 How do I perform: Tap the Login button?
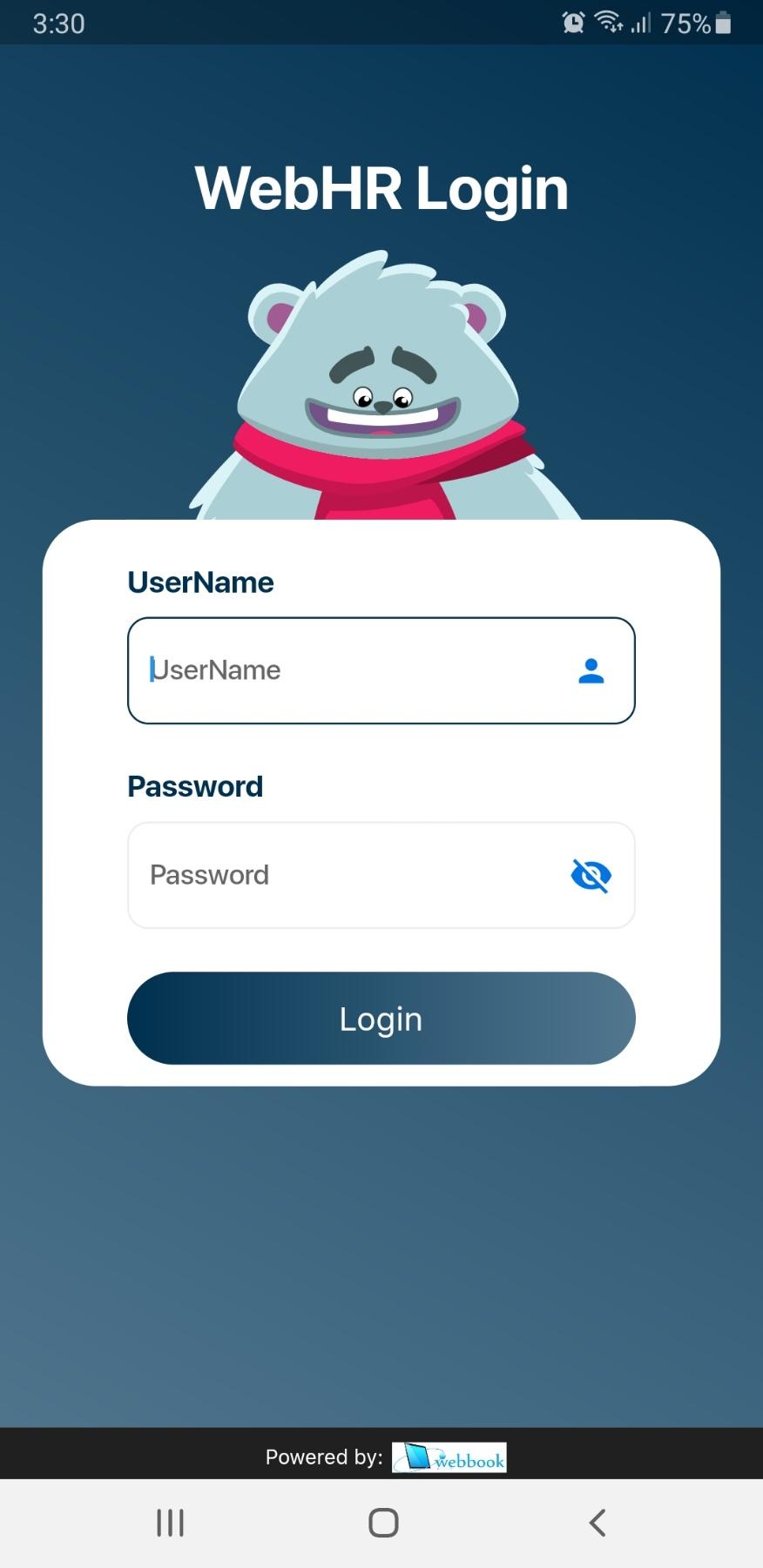click(381, 1018)
